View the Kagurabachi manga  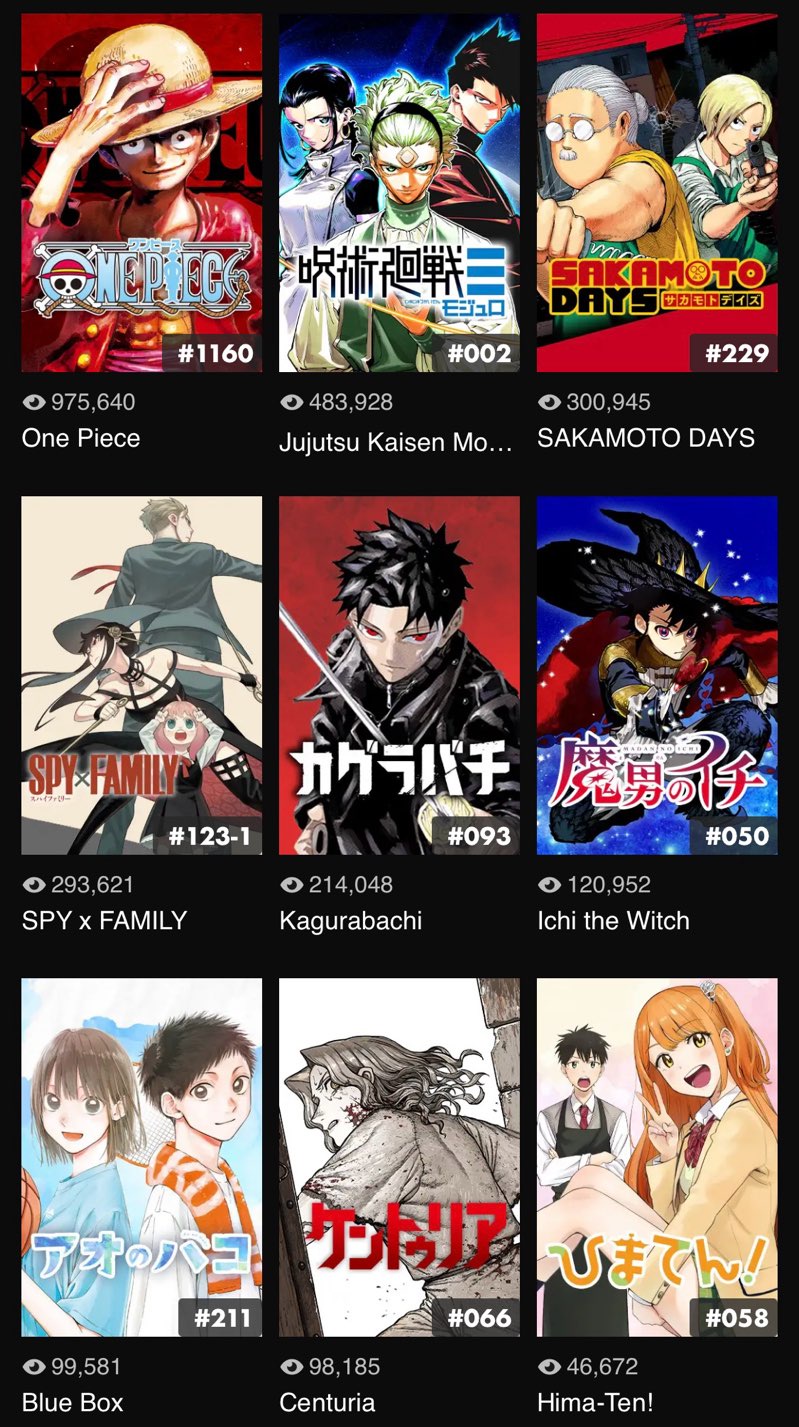point(399,675)
